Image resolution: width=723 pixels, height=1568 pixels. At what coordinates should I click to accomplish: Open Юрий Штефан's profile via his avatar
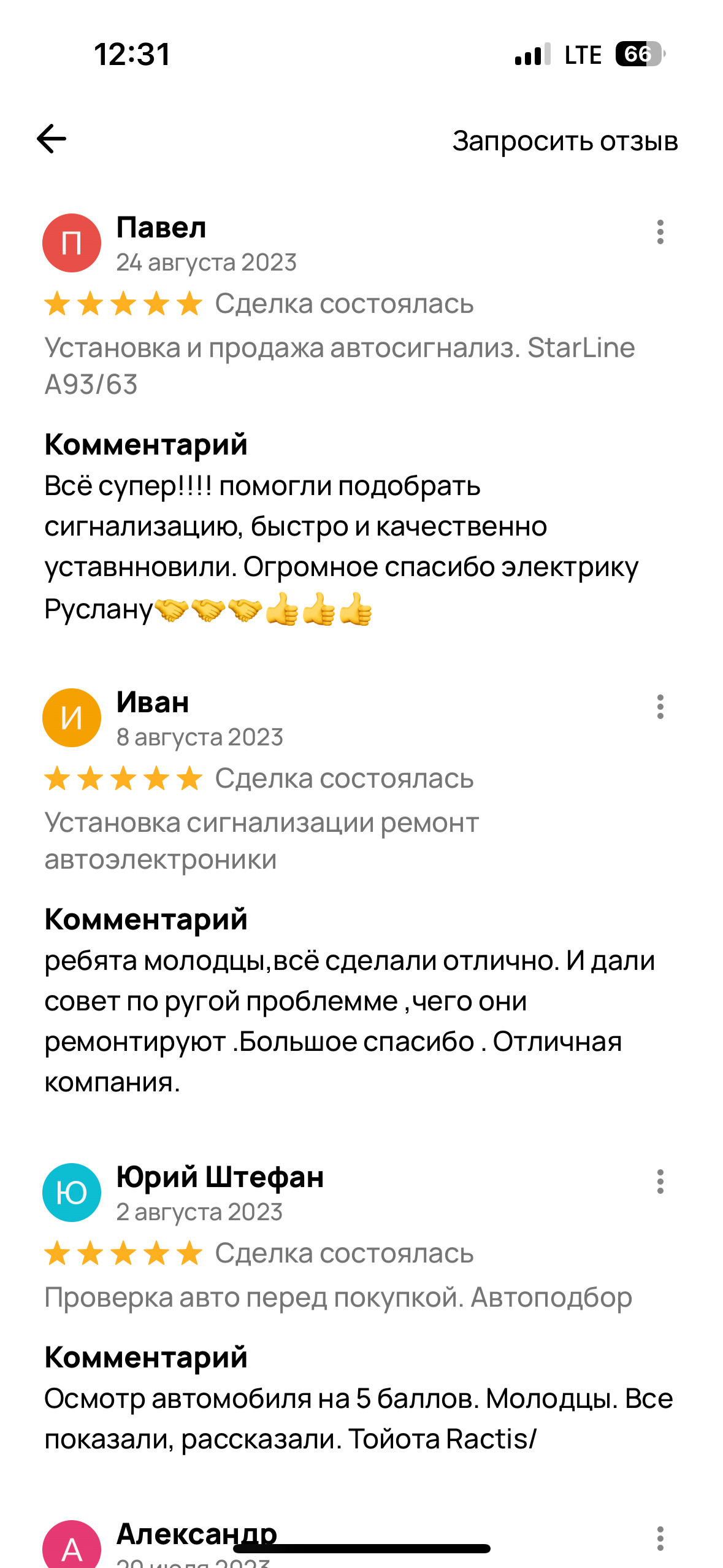(x=72, y=1193)
